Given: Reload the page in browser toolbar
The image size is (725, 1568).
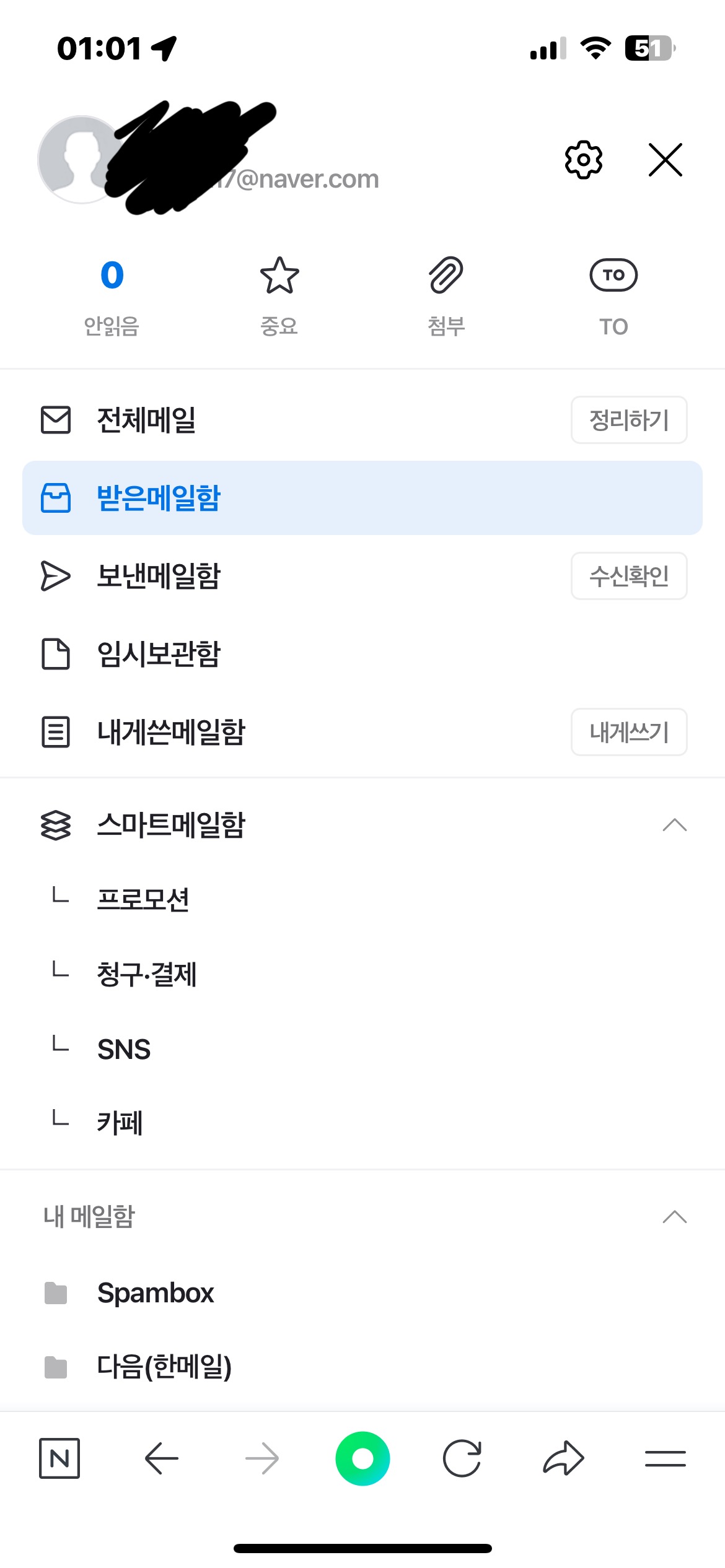Looking at the screenshot, I should point(462,1458).
